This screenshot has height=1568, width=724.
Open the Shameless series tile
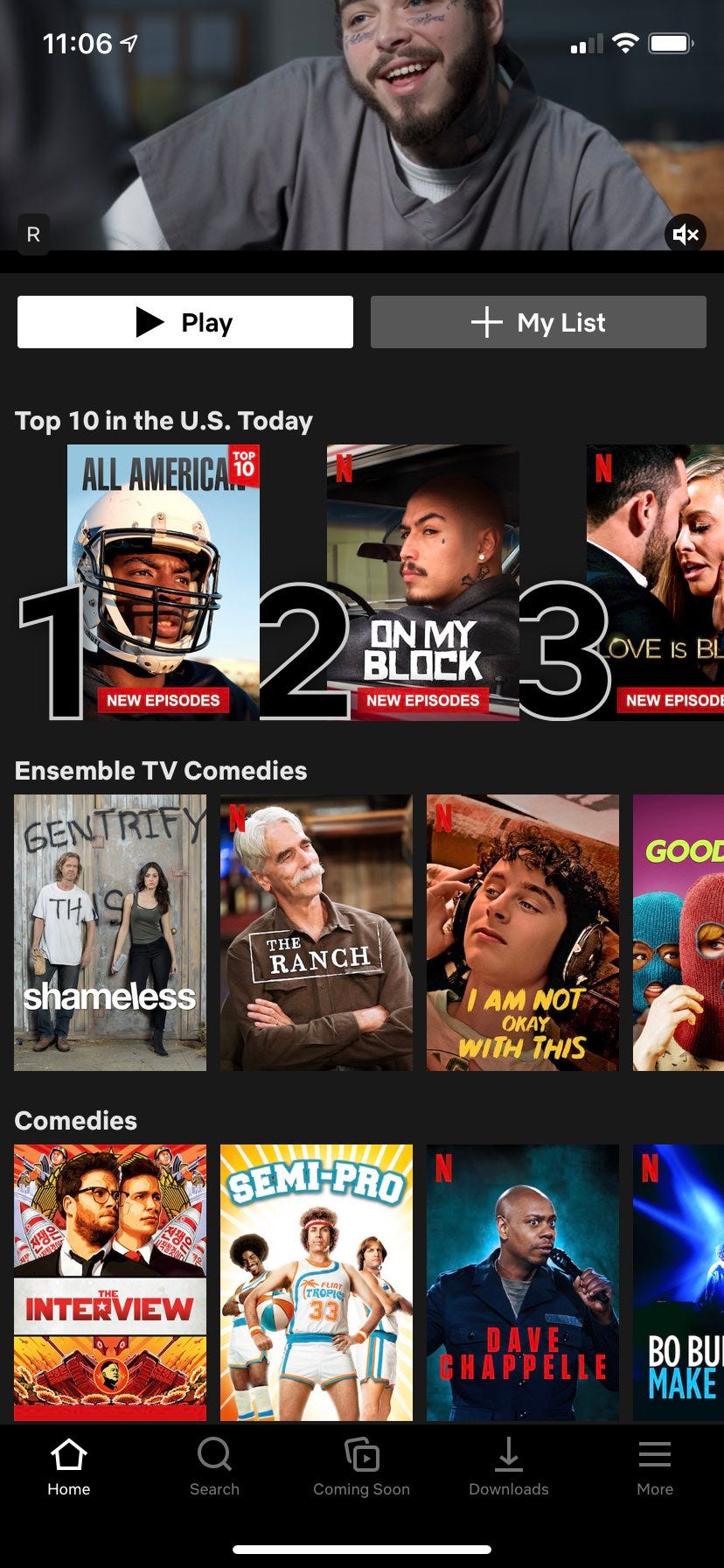[110, 932]
